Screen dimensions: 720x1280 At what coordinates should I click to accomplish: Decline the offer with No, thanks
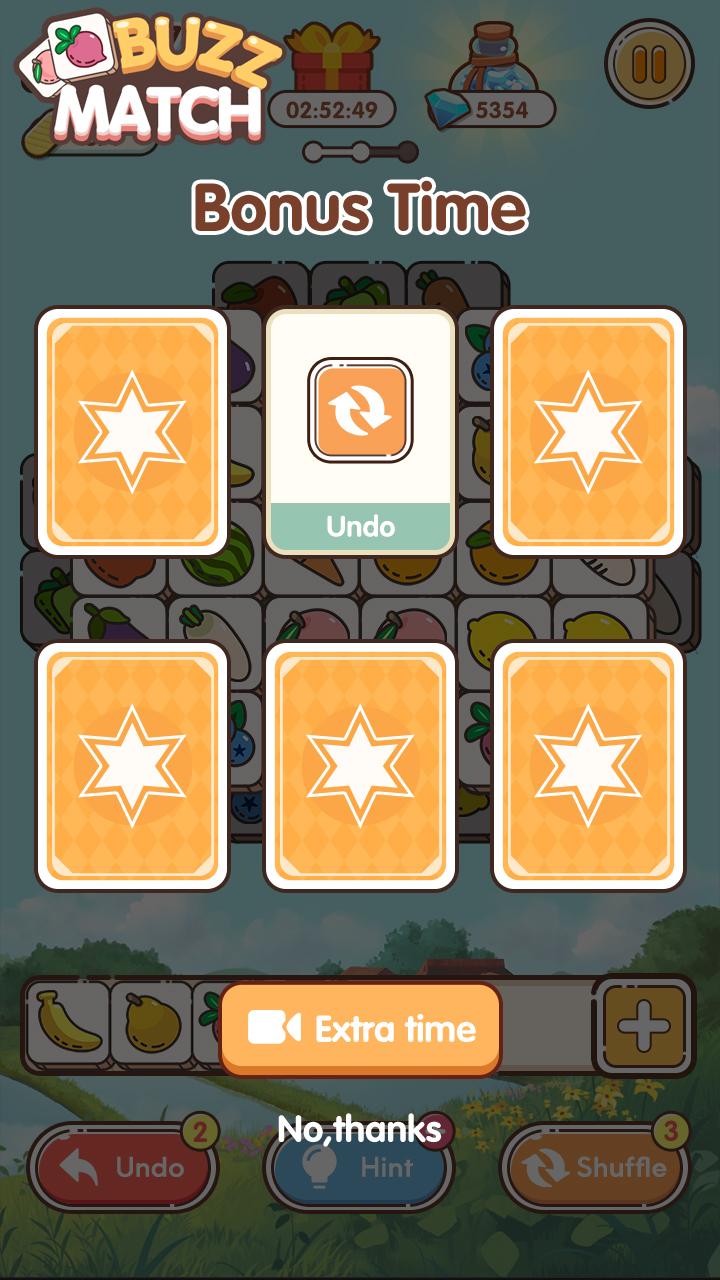359,1129
